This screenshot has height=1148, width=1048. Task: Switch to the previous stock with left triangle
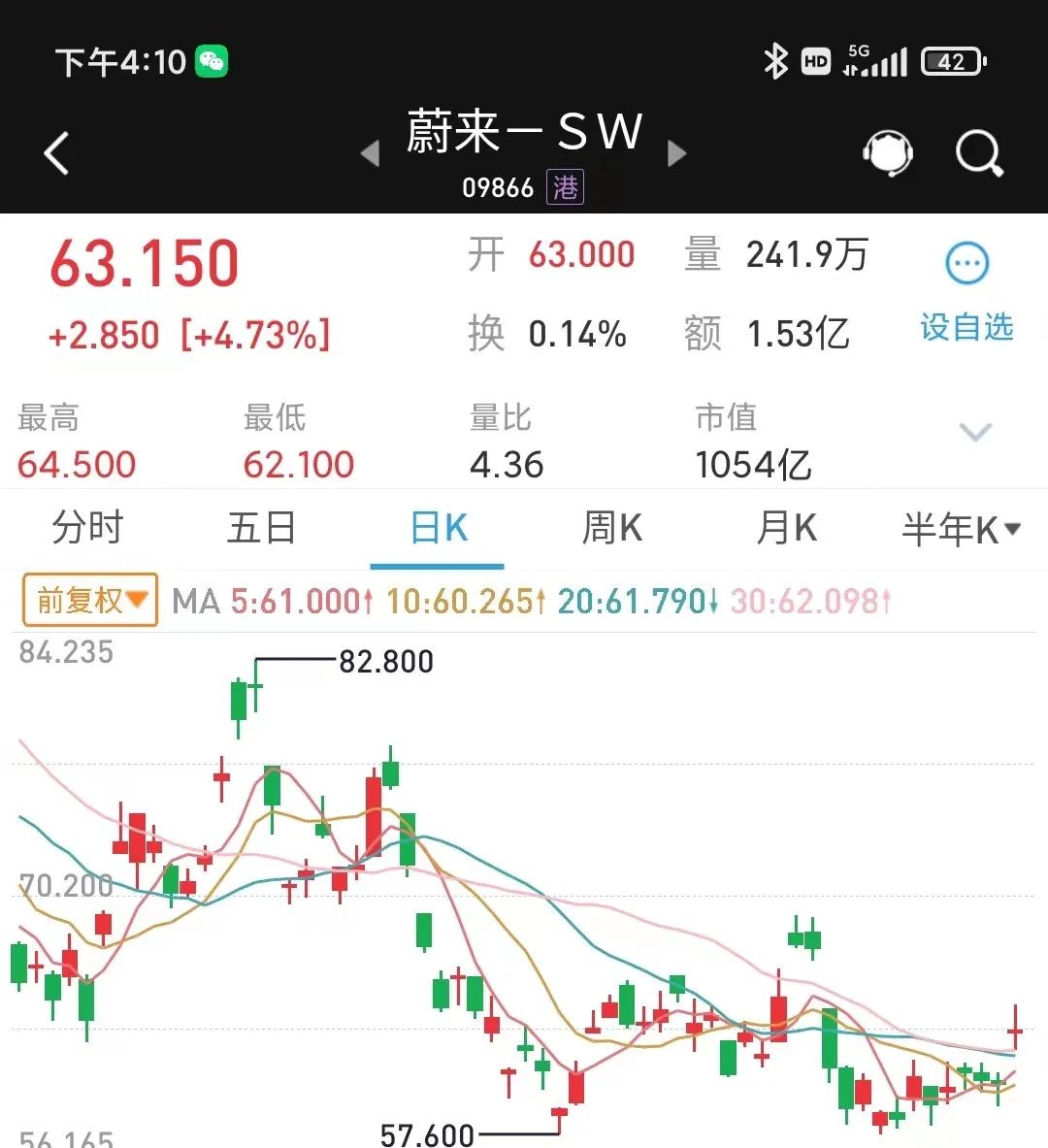(x=370, y=153)
